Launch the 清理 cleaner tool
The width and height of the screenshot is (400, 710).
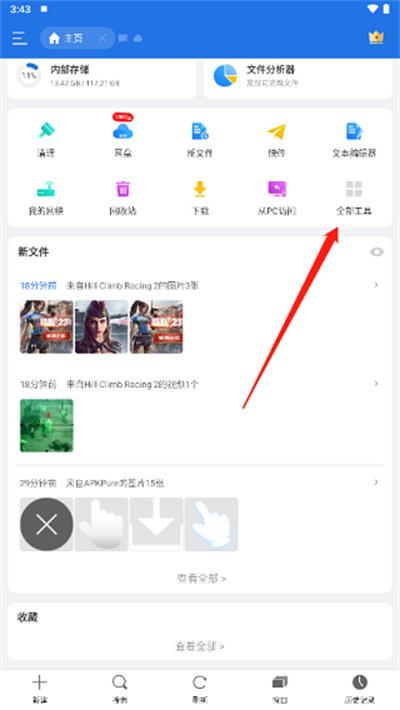tap(46, 140)
